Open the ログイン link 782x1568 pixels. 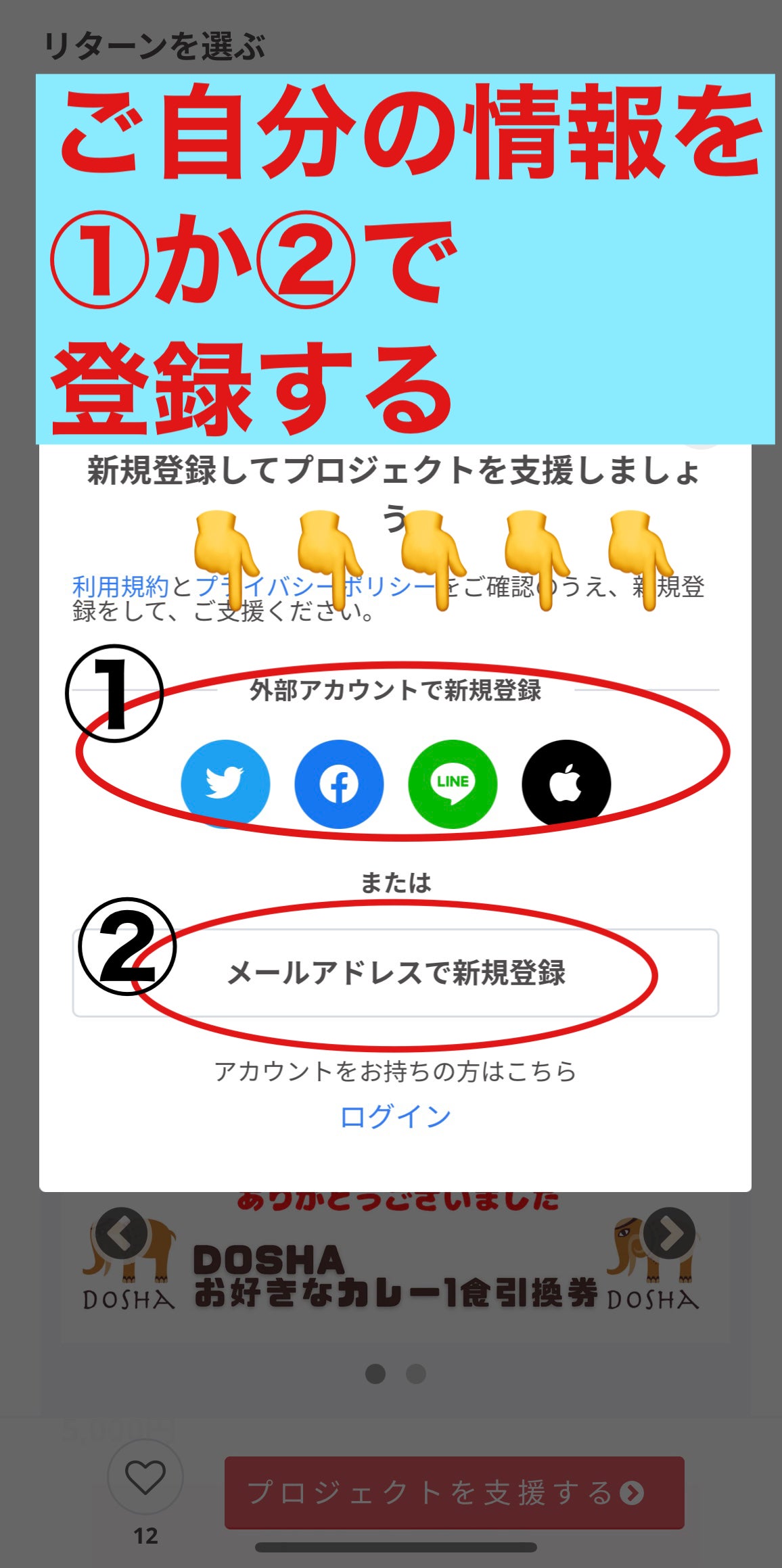tap(395, 1116)
